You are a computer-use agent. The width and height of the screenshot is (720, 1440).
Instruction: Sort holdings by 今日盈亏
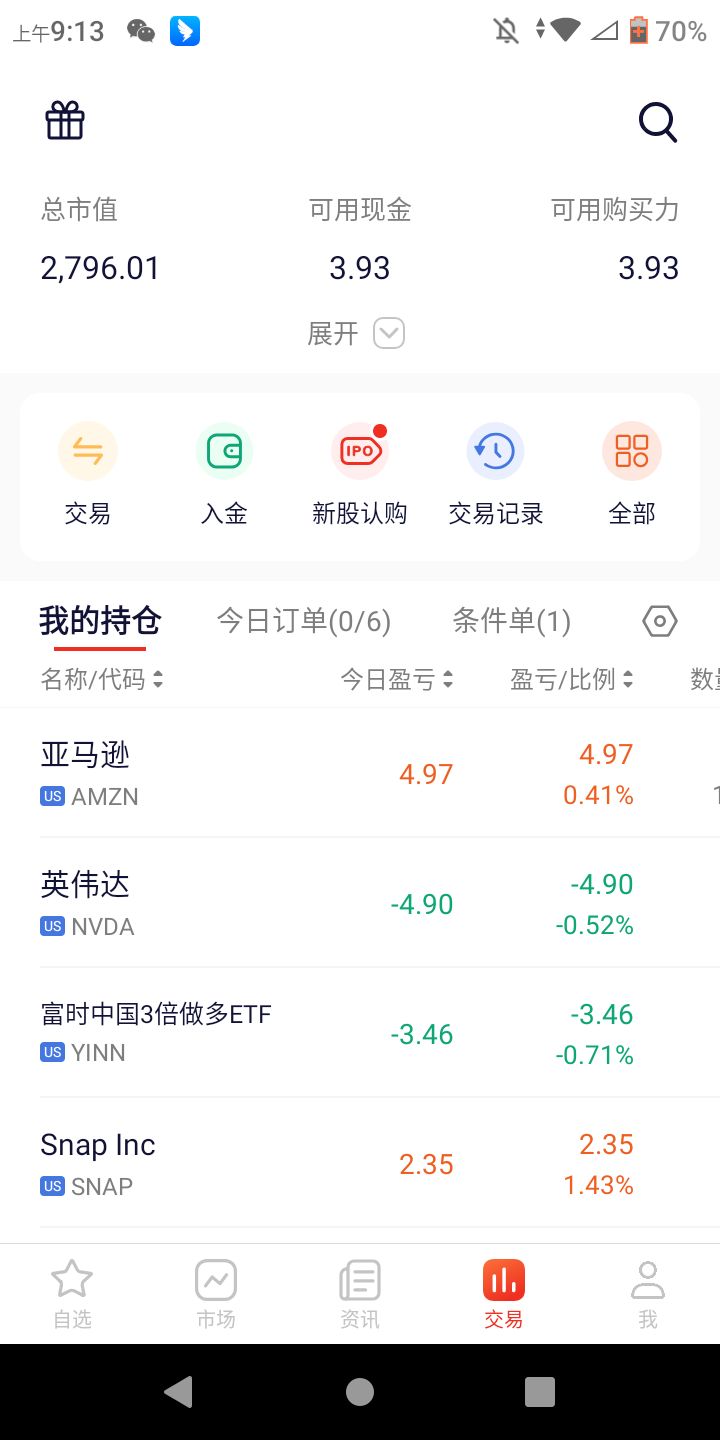[397, 680]
